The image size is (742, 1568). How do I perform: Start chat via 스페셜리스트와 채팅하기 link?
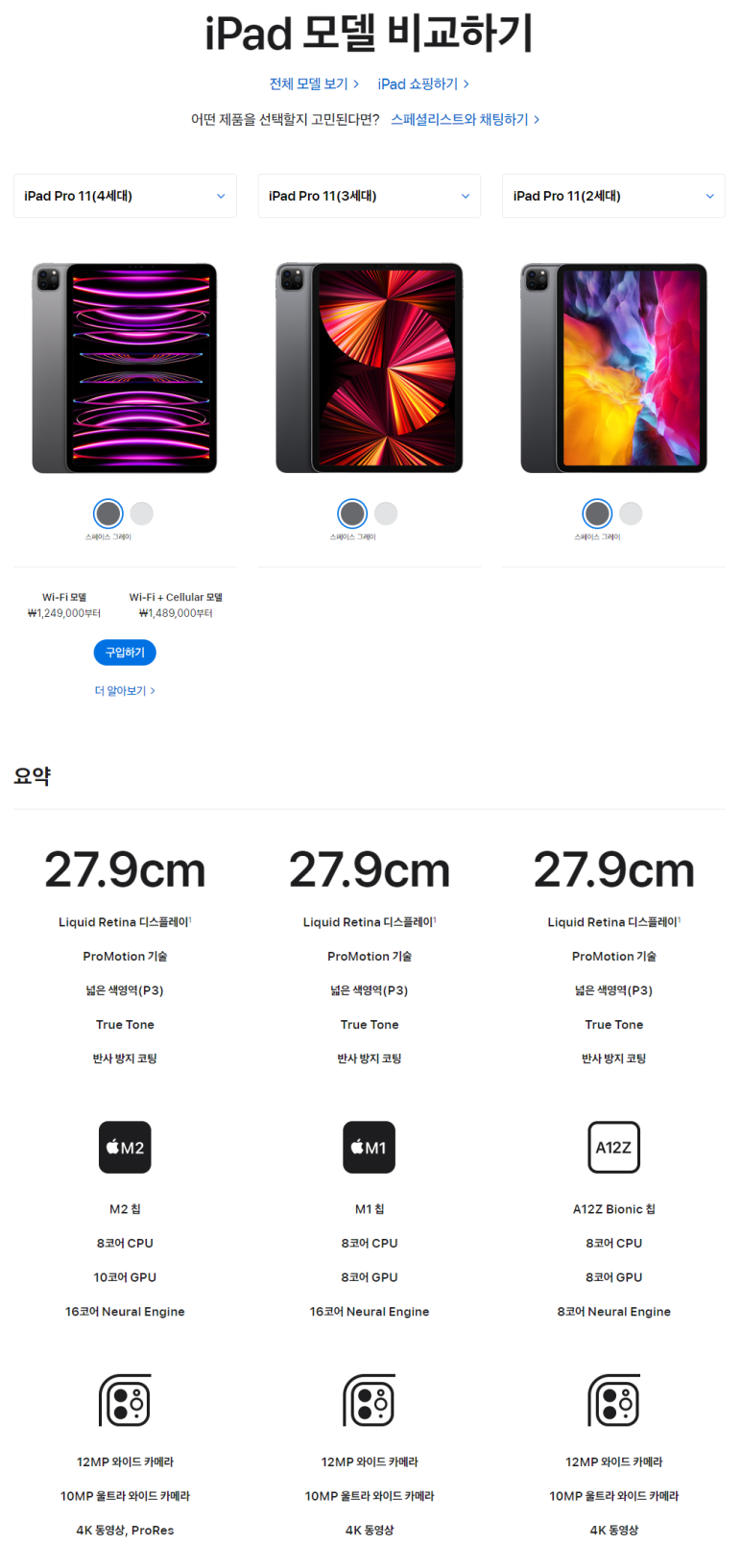point(465,120)
